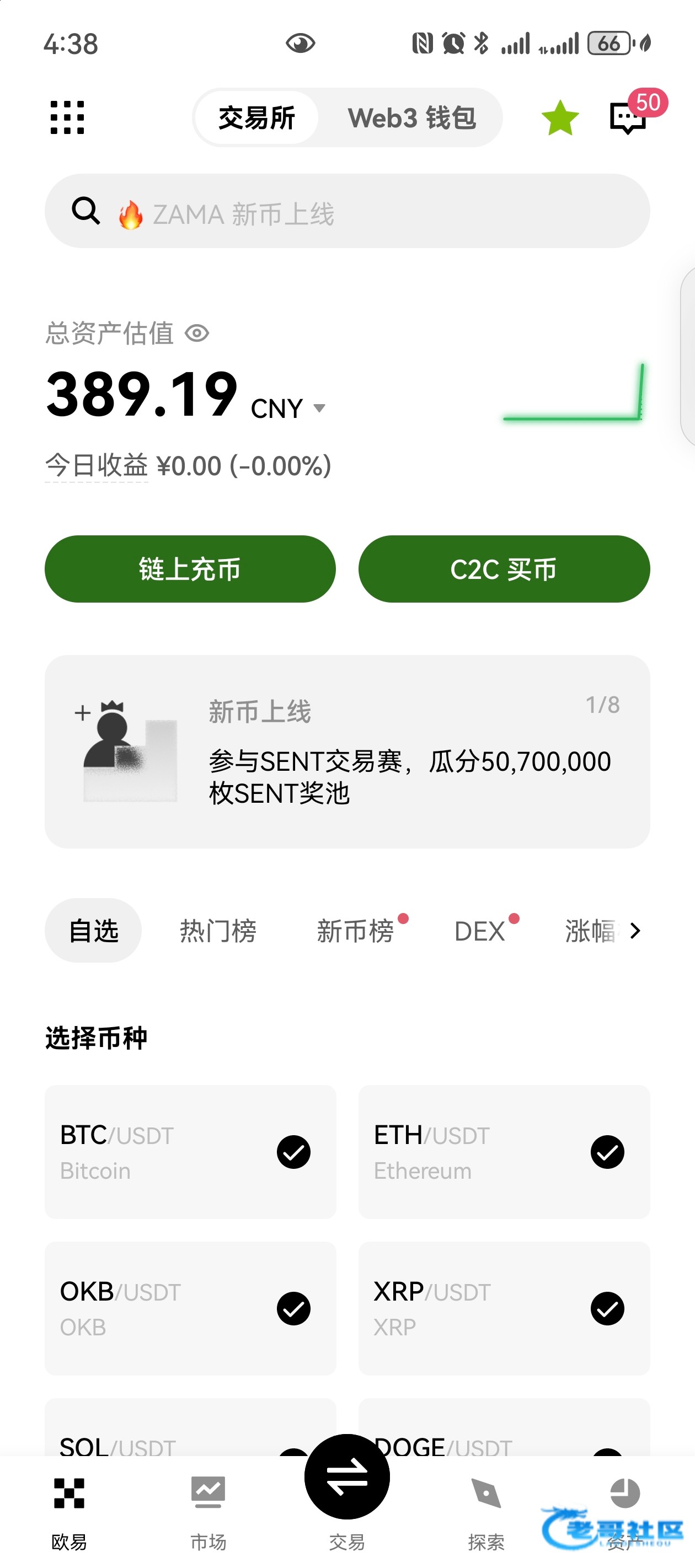This screenshot has width=695, height=1568.
Task: Open the 新币上线 SENT trading banner
Action: pyautogui.click(x=347, y=751)
